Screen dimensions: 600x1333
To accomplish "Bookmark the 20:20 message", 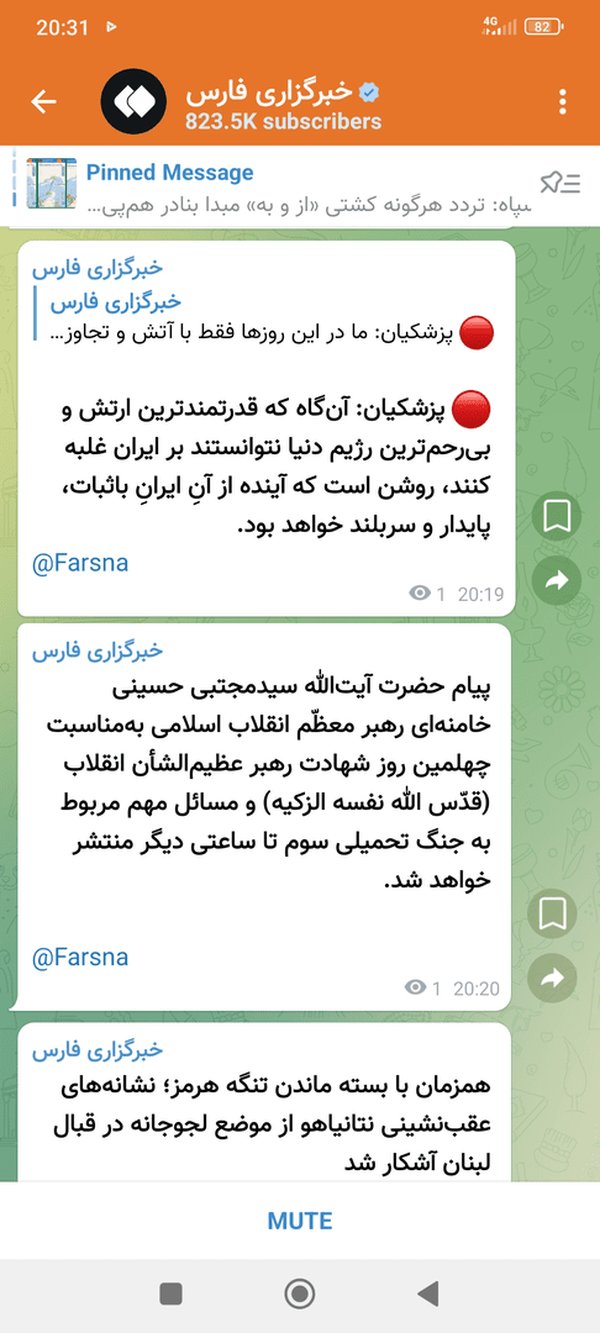I will point(557,913).
